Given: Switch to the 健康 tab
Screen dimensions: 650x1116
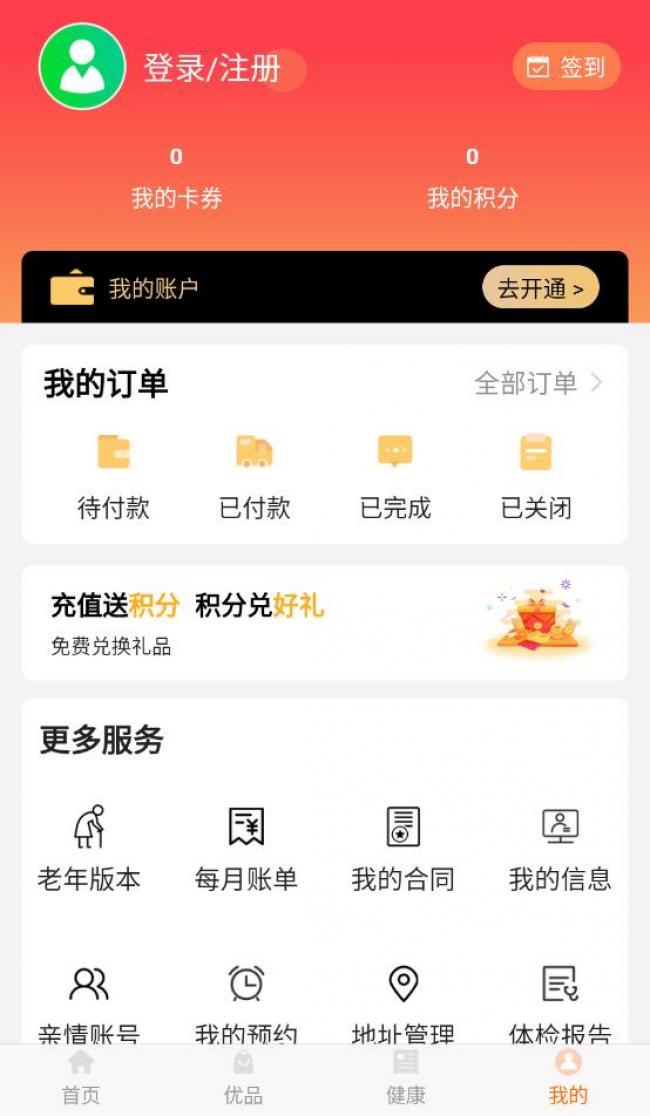Looking at the screenshot, I should (406, 1078).
